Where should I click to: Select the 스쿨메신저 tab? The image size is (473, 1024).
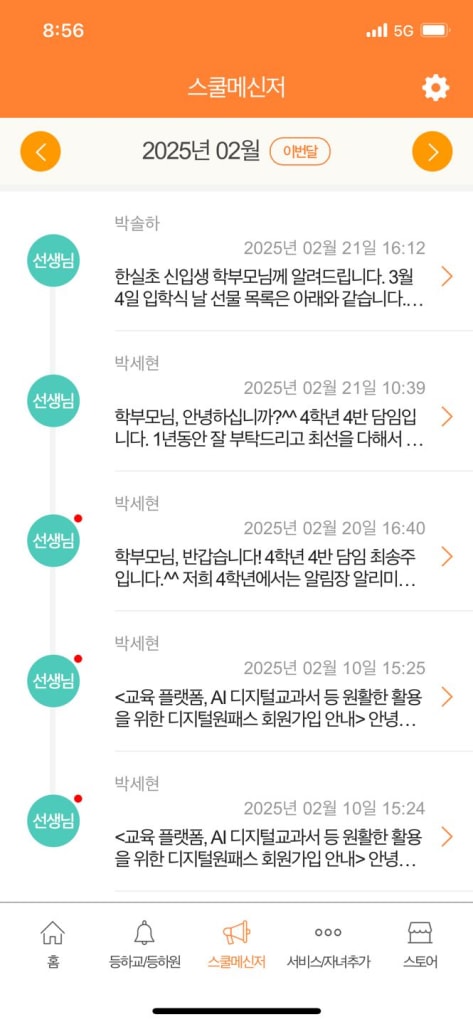pyautogui.click(x=236, y=944)
